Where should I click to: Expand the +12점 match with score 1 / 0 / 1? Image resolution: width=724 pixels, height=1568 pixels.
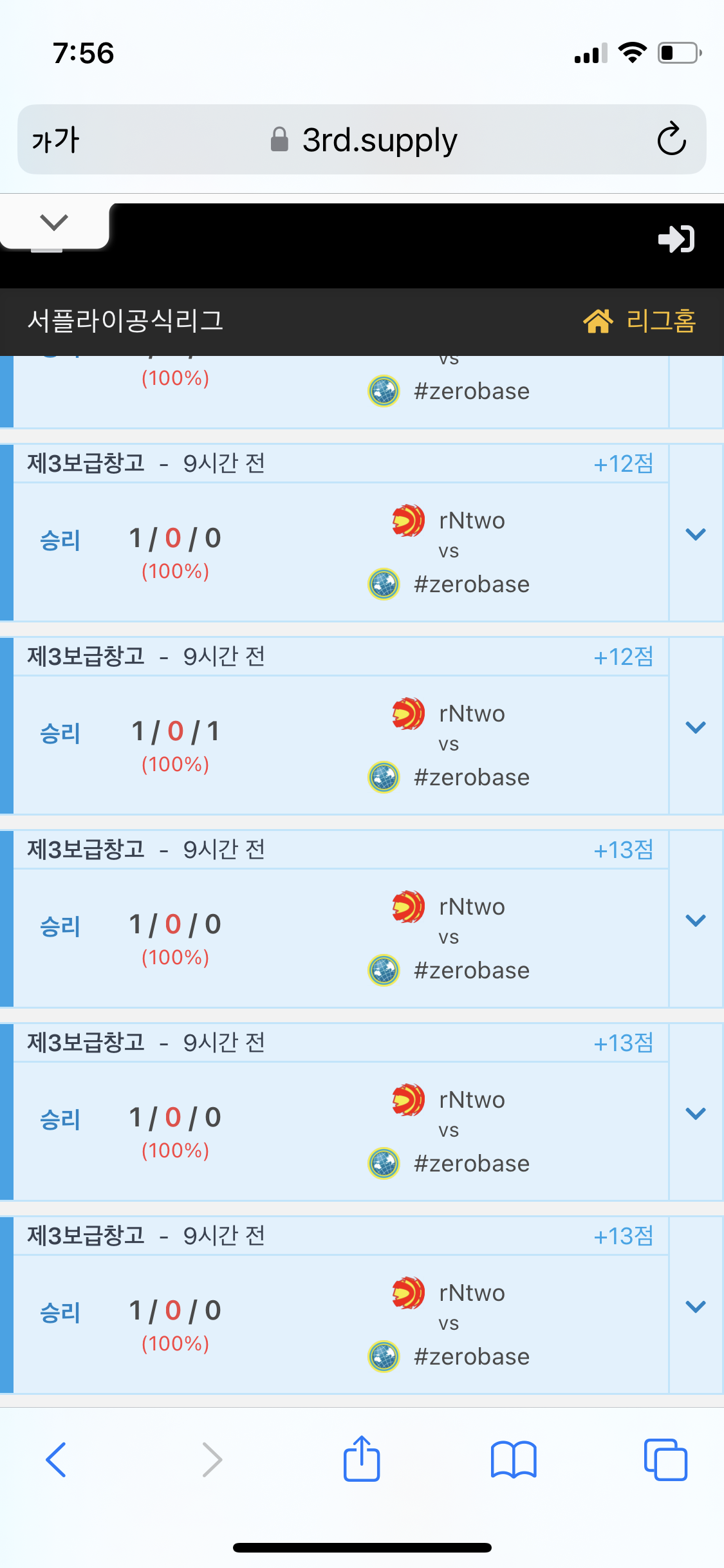point(696,727)
